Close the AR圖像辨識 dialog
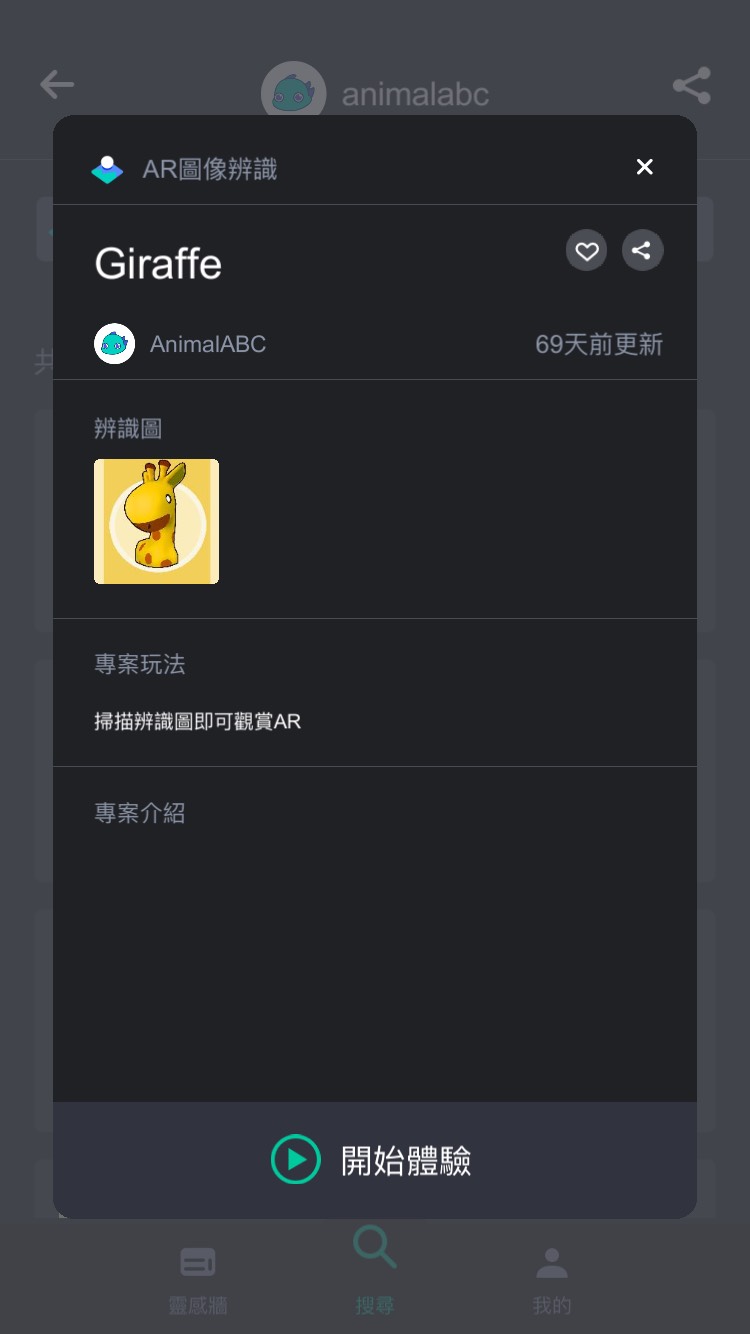This screenshot has height=1334, width=750. click(x=644, y=167)
